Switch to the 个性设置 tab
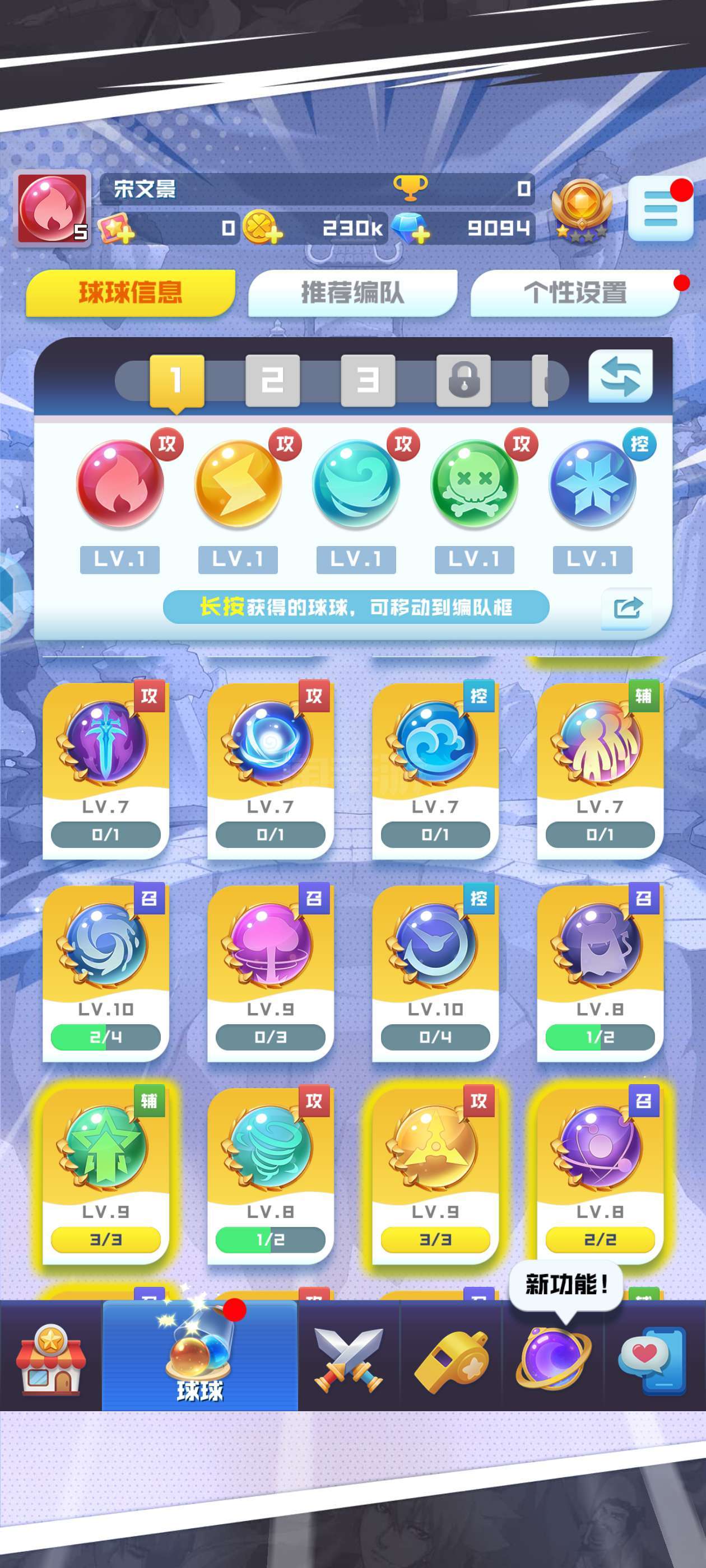 (575, 293)
